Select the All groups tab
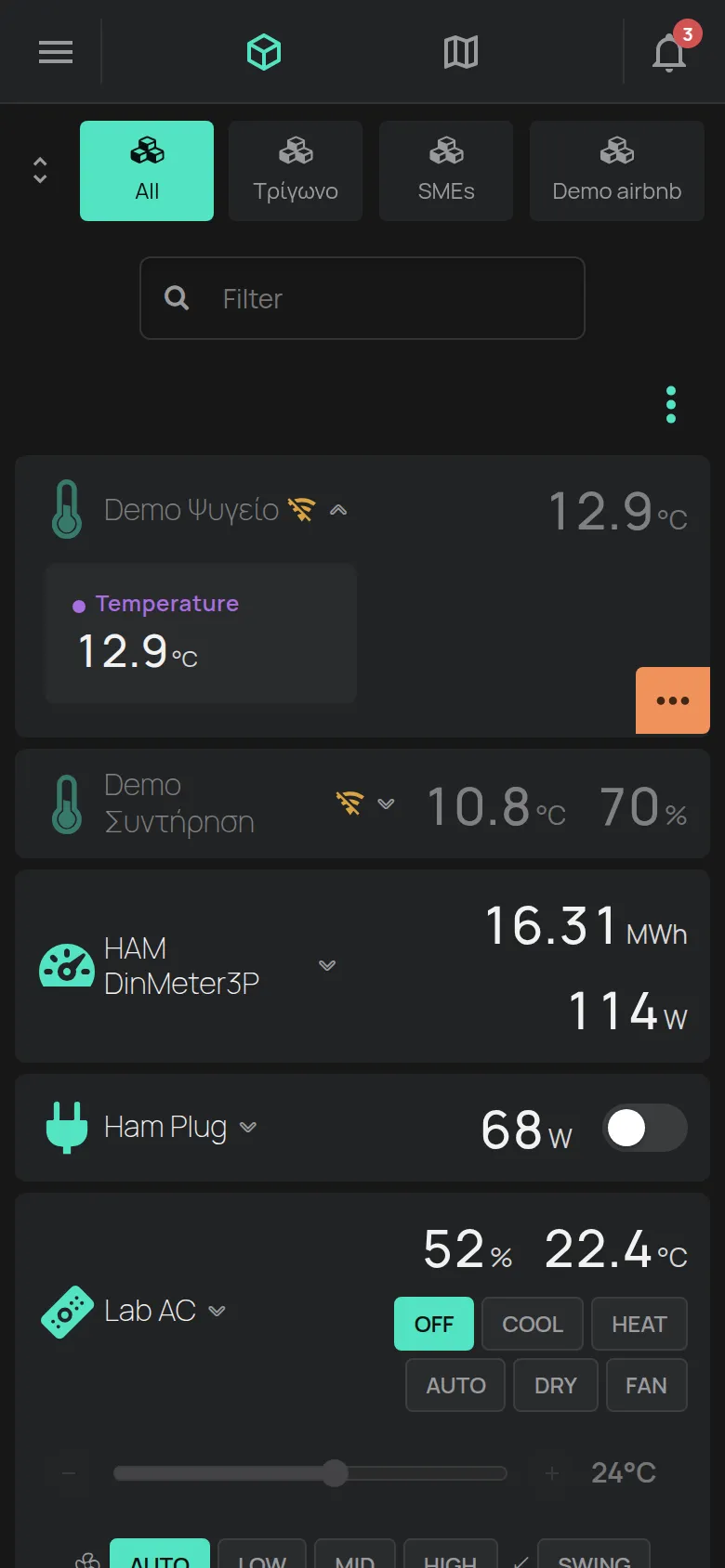Screen dimensions: 725x1568 click(x=147, y=171)
